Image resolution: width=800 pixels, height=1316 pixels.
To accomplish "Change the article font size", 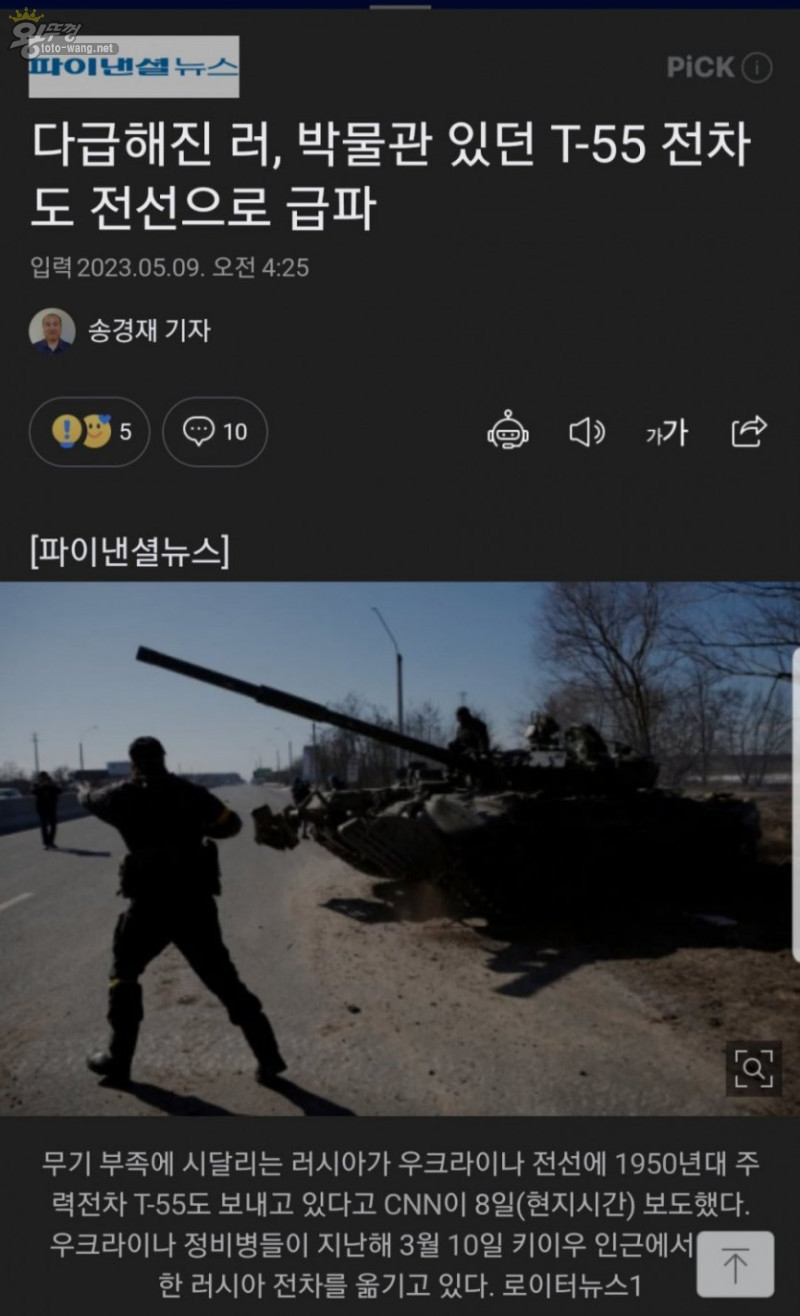I will [667, 433].
